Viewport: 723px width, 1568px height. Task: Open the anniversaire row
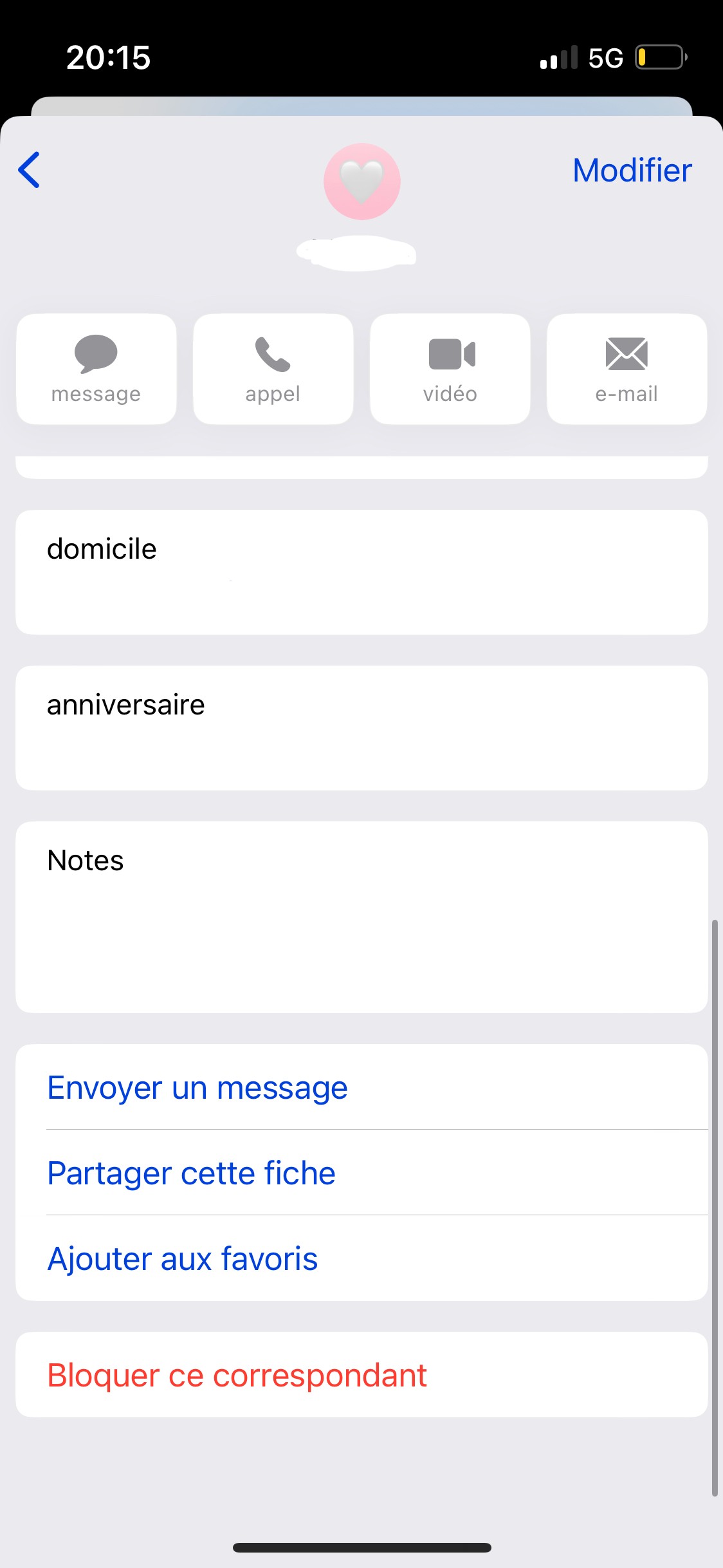(361, 727)
